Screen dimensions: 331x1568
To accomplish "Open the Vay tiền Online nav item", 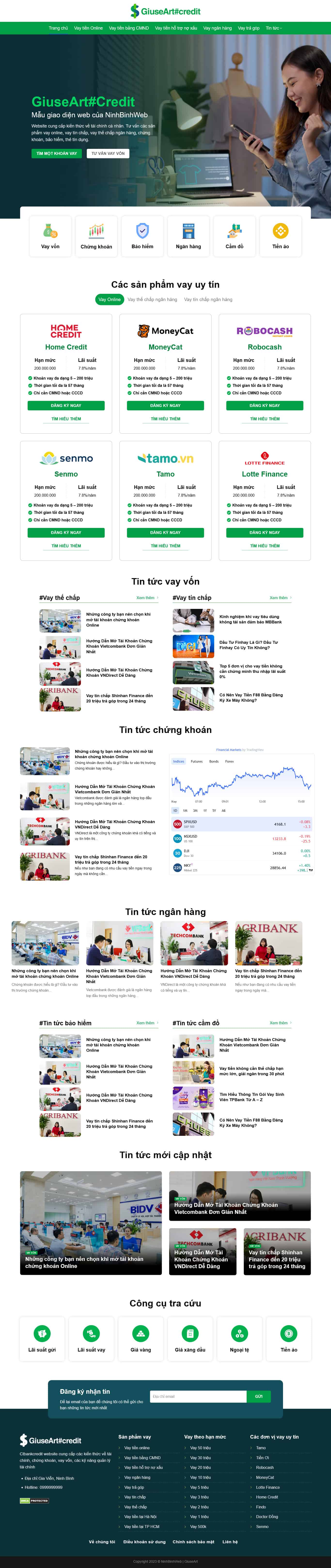I will click(x=88, y=28).
